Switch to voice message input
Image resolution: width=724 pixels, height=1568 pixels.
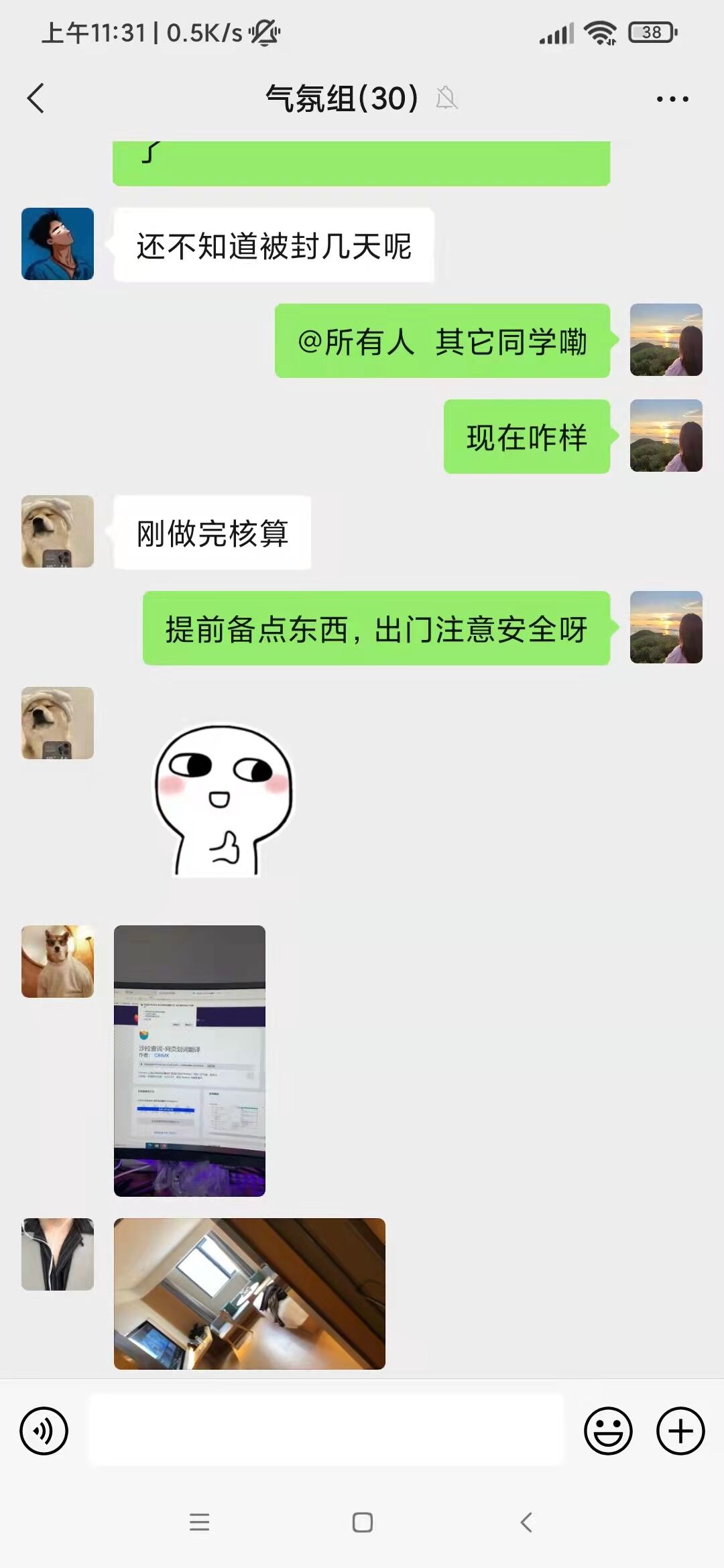44,1431
